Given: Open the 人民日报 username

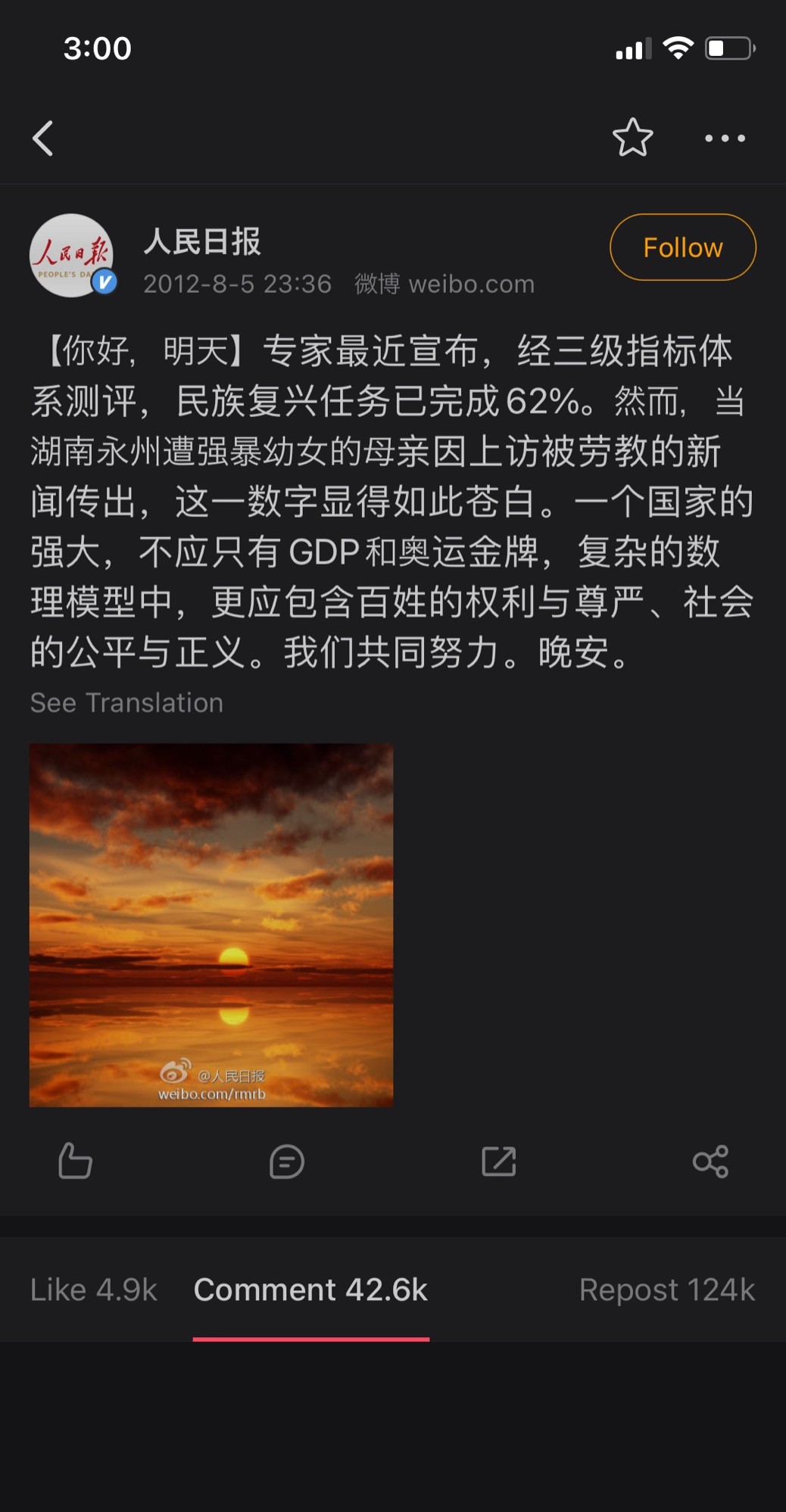Looking at the screenshot, I should coord(202,242).
